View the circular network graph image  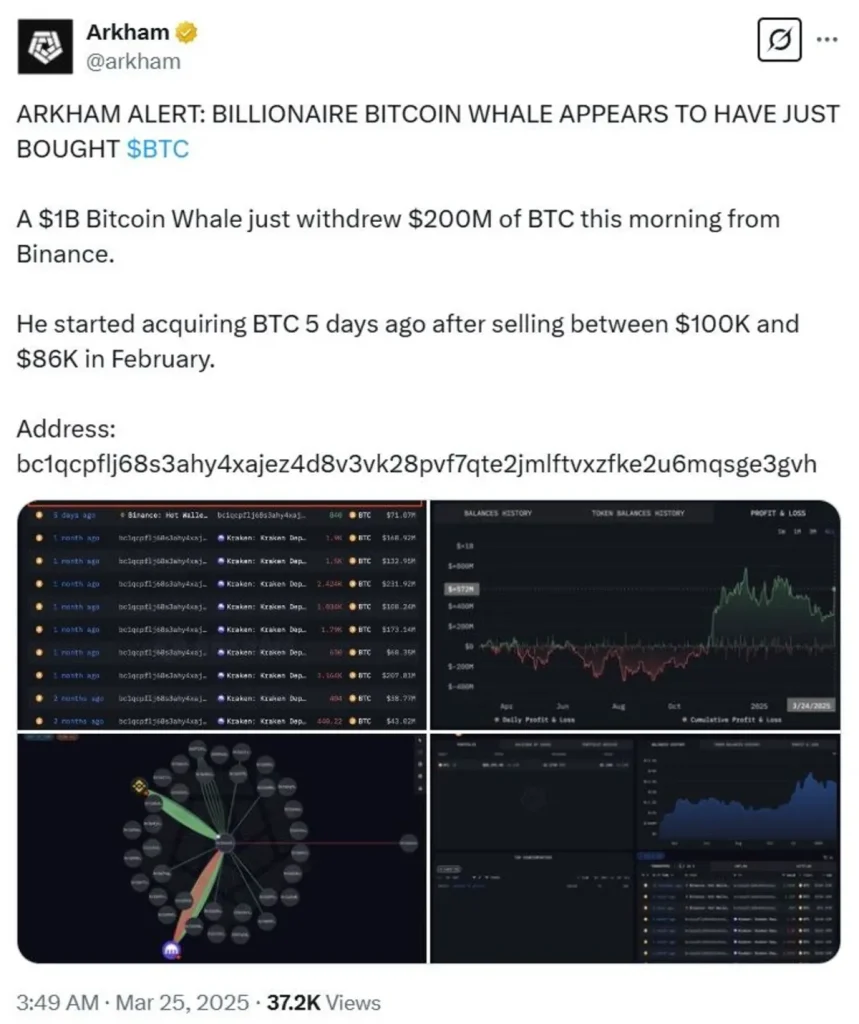pyautogui.click(x=221, y=848)
